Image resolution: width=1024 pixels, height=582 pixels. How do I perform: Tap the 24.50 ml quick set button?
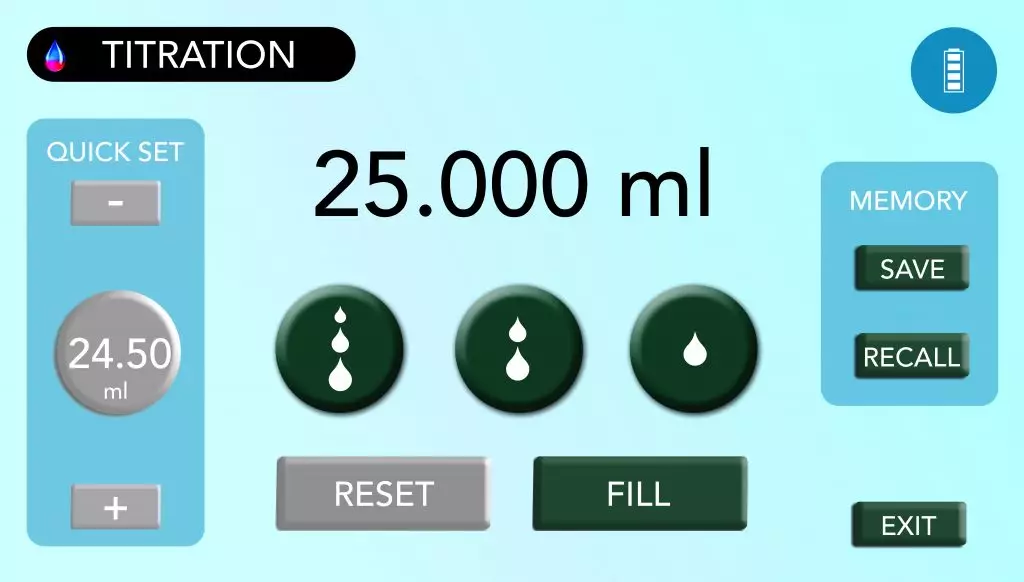(x=117, y=356)
